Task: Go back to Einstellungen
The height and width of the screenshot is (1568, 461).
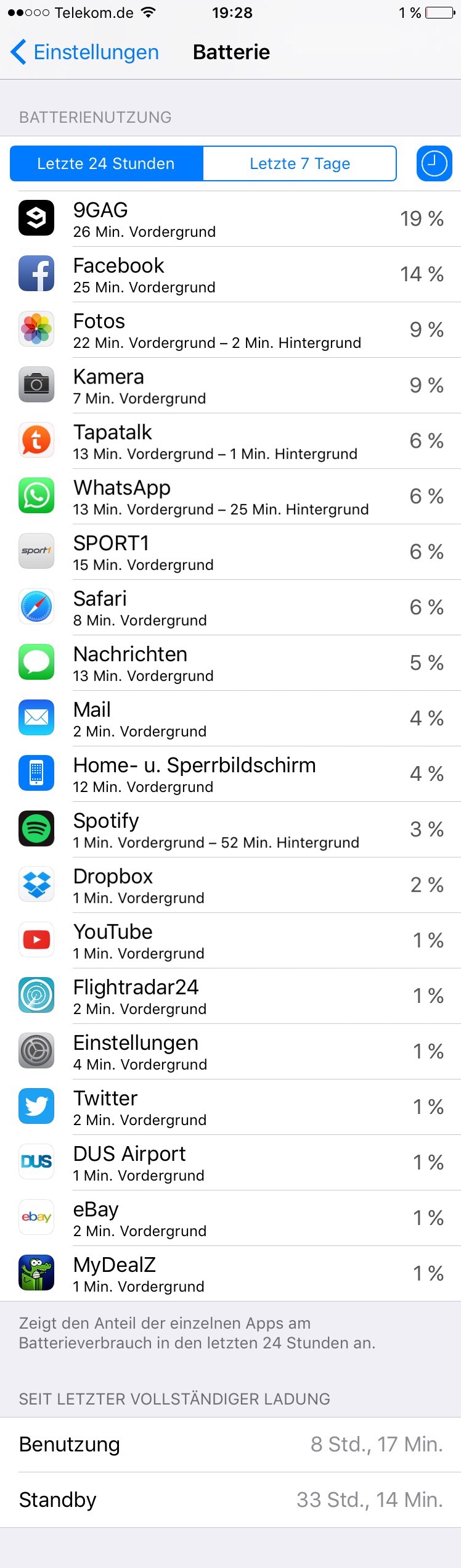Action: (85, 52)
